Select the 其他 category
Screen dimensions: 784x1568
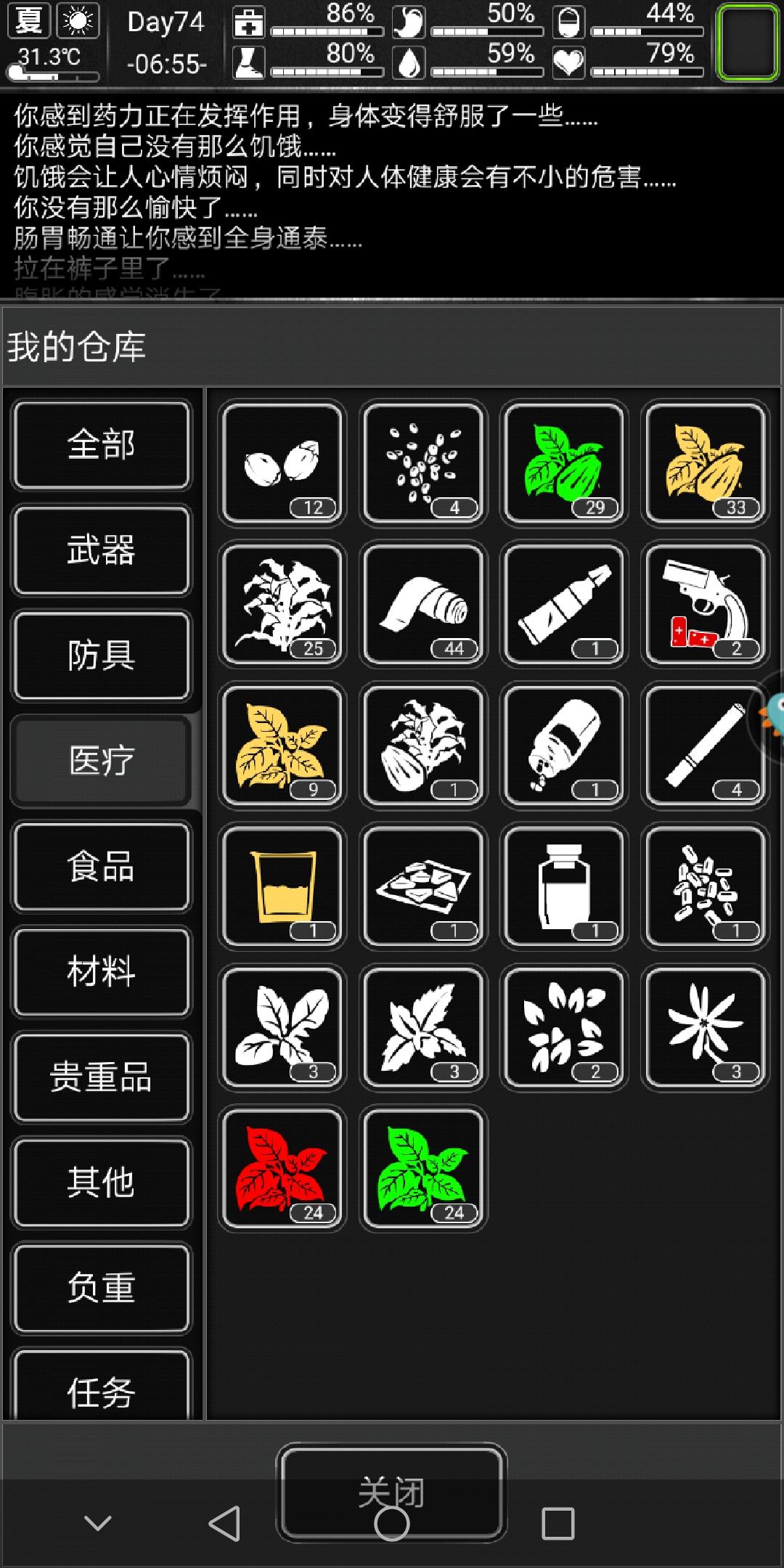coord(102,1182)
